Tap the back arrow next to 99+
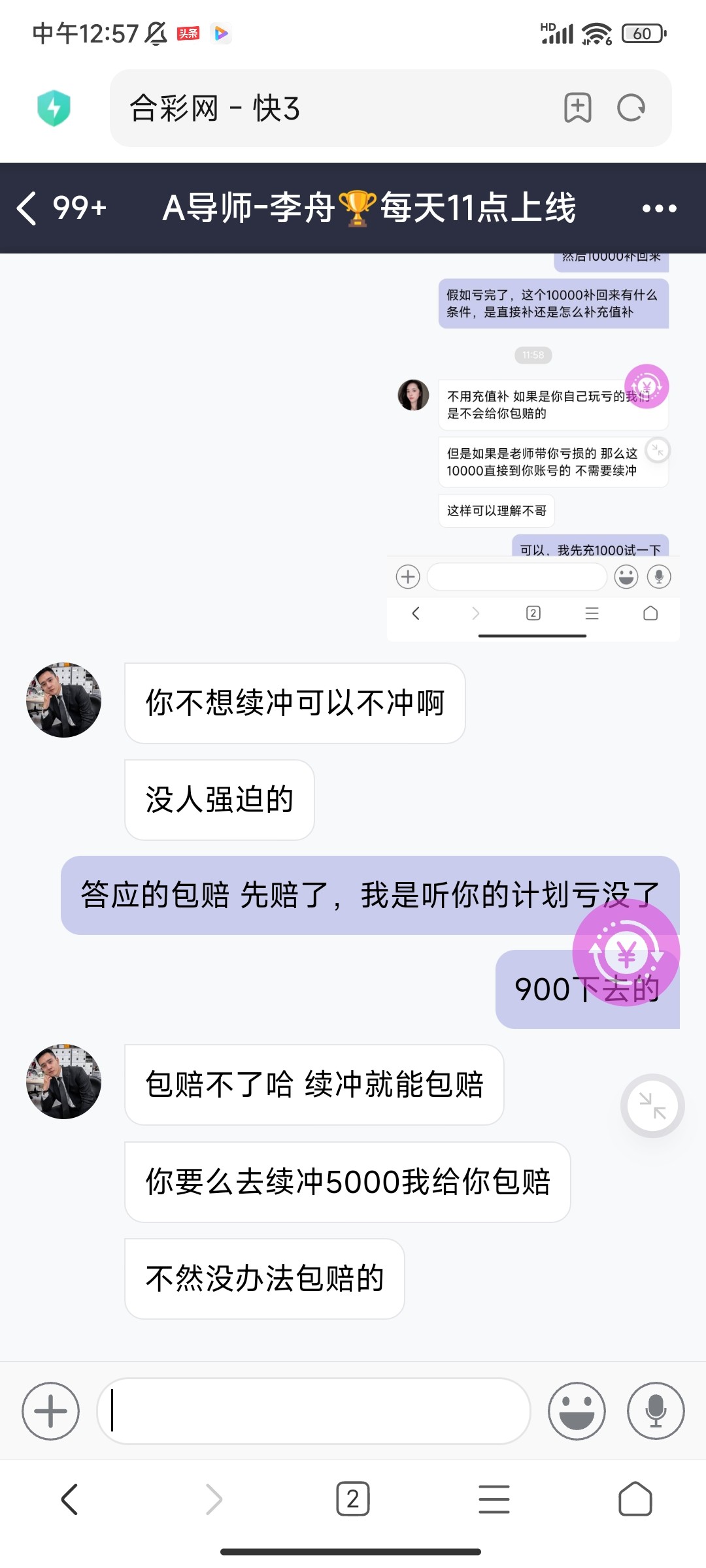 [26, 208]
